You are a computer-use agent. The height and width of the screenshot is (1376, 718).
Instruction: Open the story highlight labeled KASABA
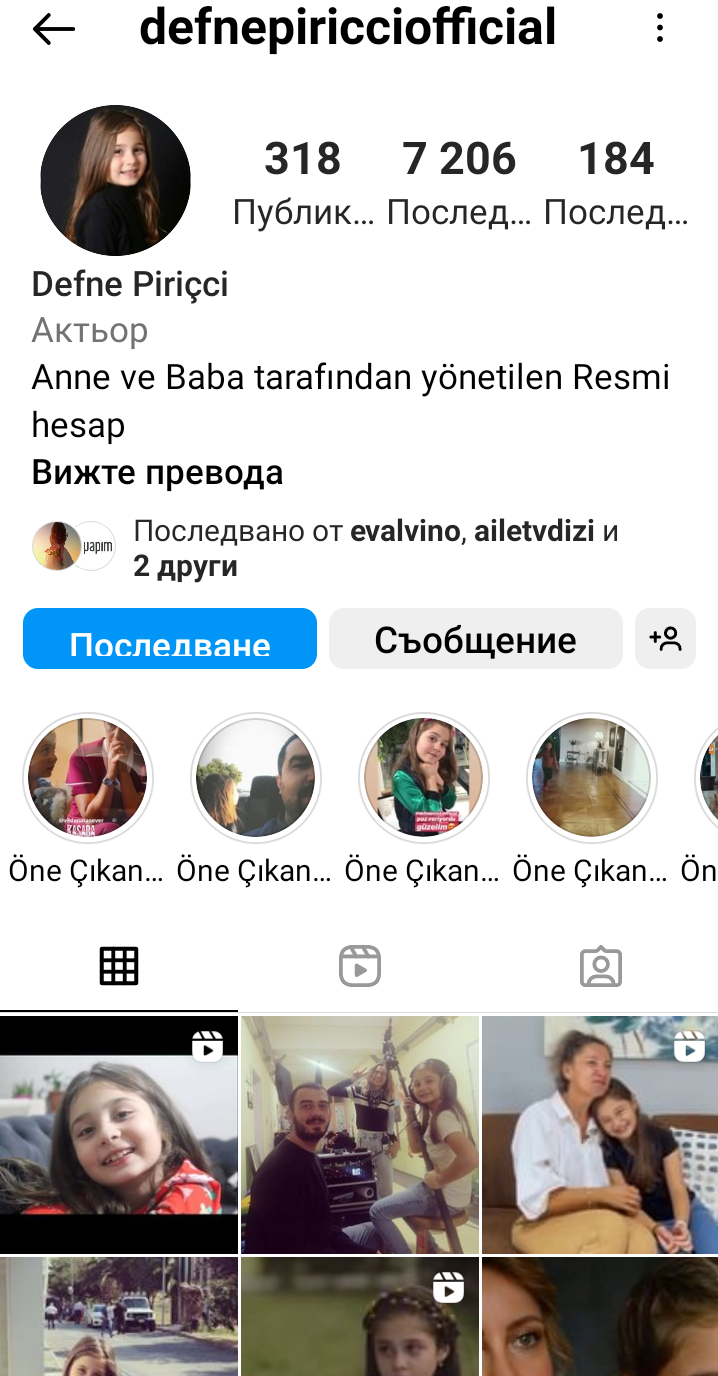(88, 778)
